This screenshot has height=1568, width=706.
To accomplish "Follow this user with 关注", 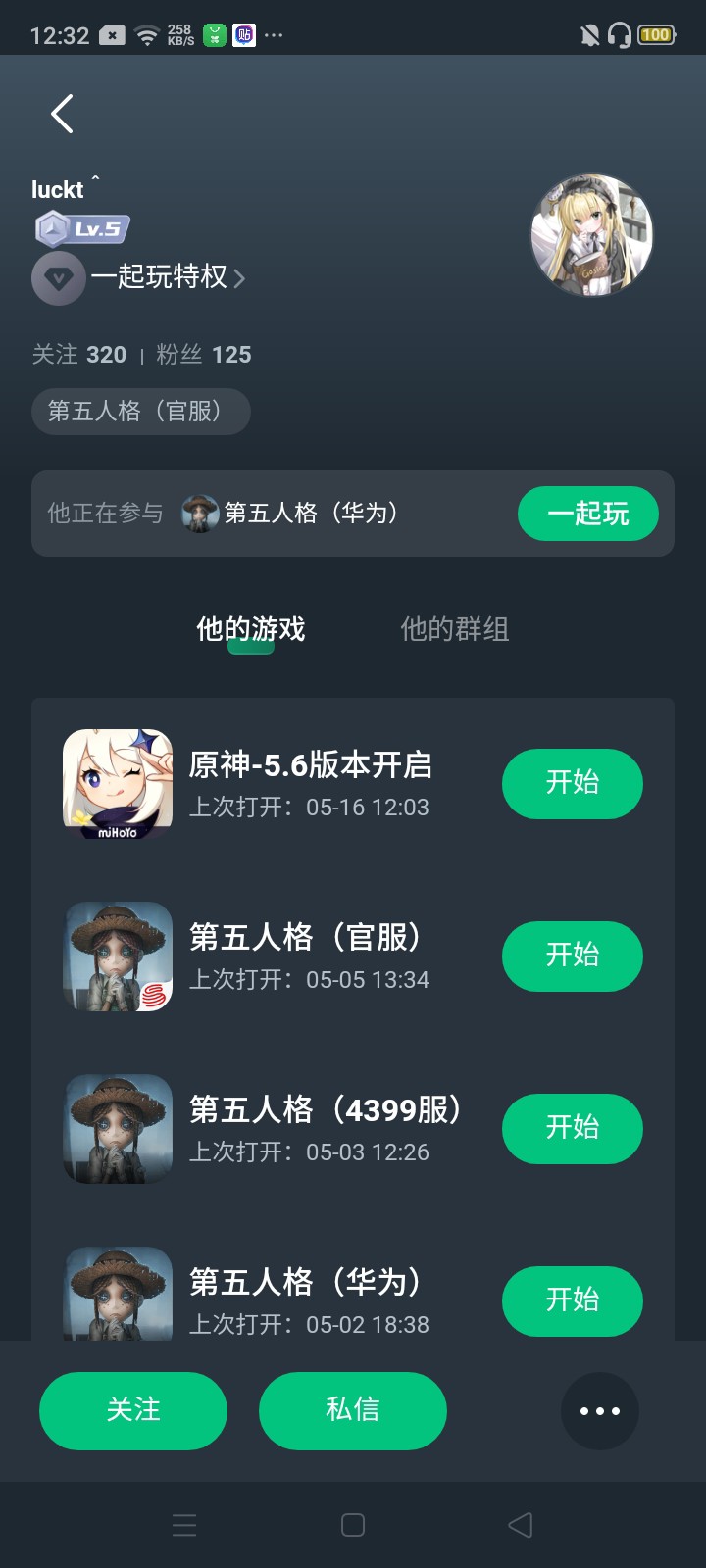I will (x=133, y=1410).
